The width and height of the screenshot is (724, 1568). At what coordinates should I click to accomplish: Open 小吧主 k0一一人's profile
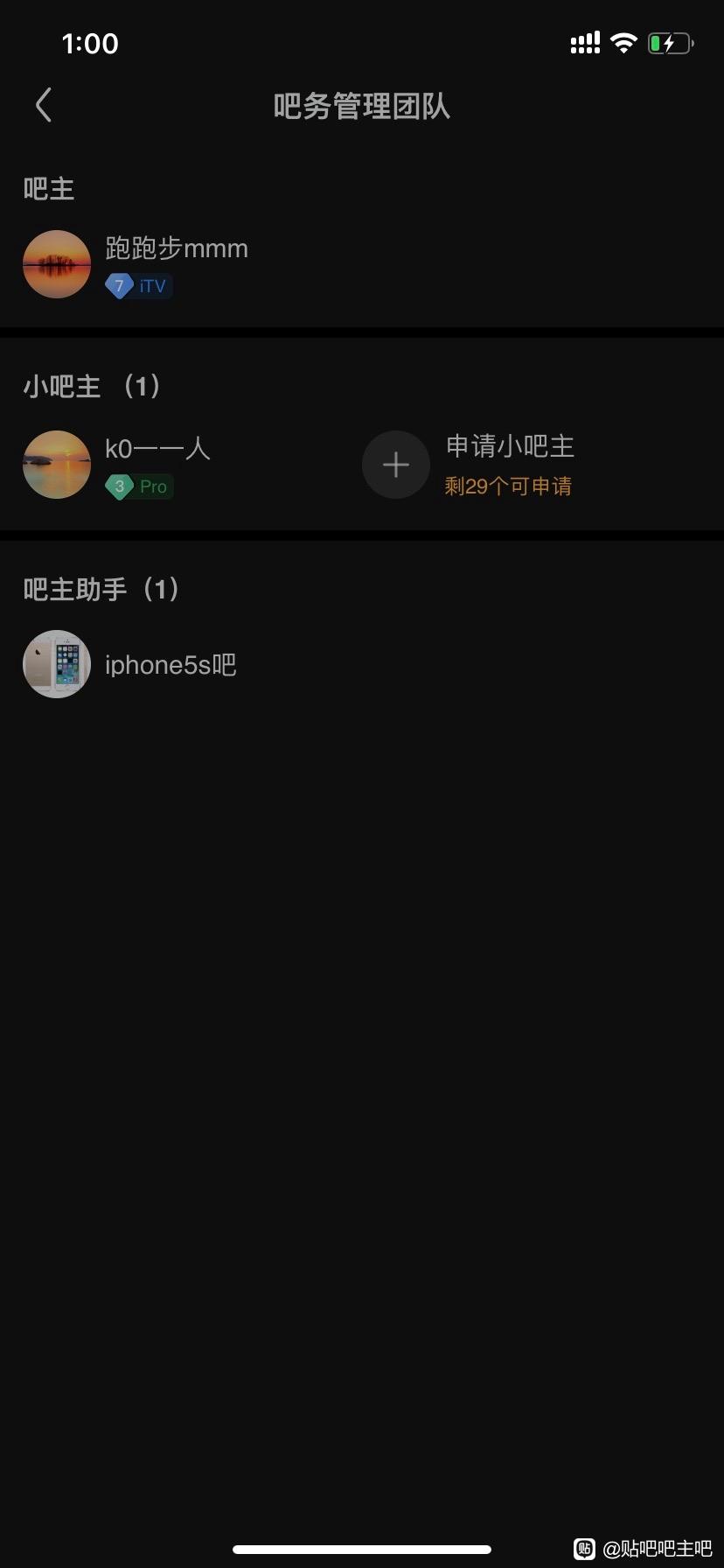[x=58, y=465]
